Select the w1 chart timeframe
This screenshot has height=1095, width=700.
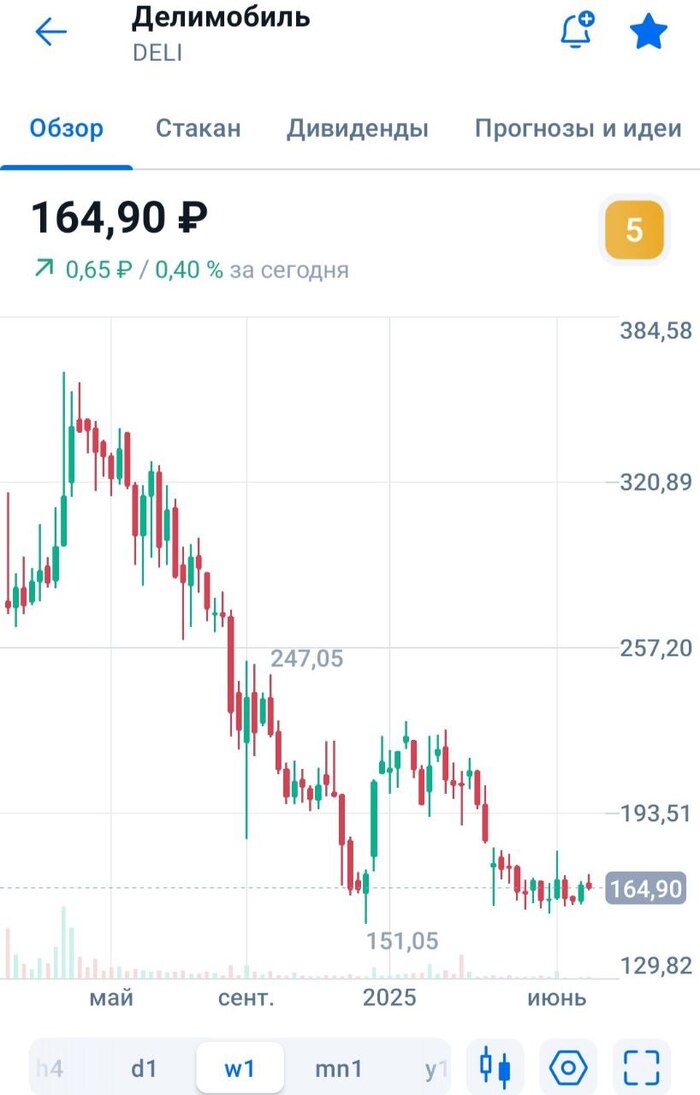pos(240,1068)
